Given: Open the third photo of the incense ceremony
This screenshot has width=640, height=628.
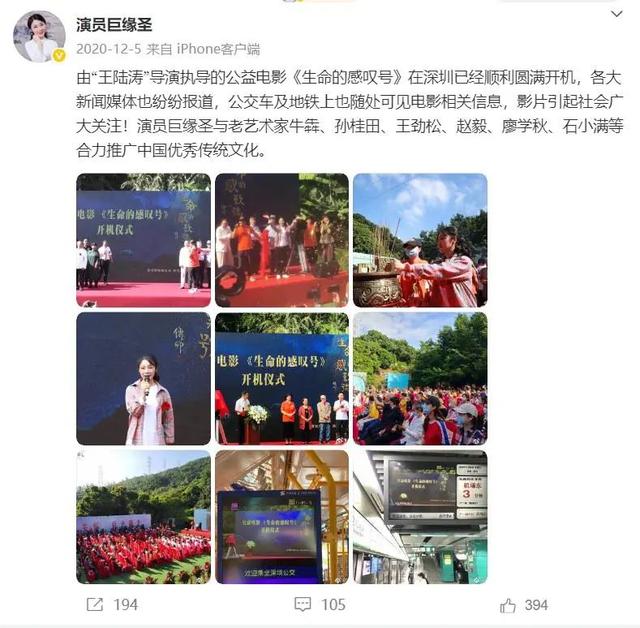Looking at the screenshot, I should tap(419, 240).
